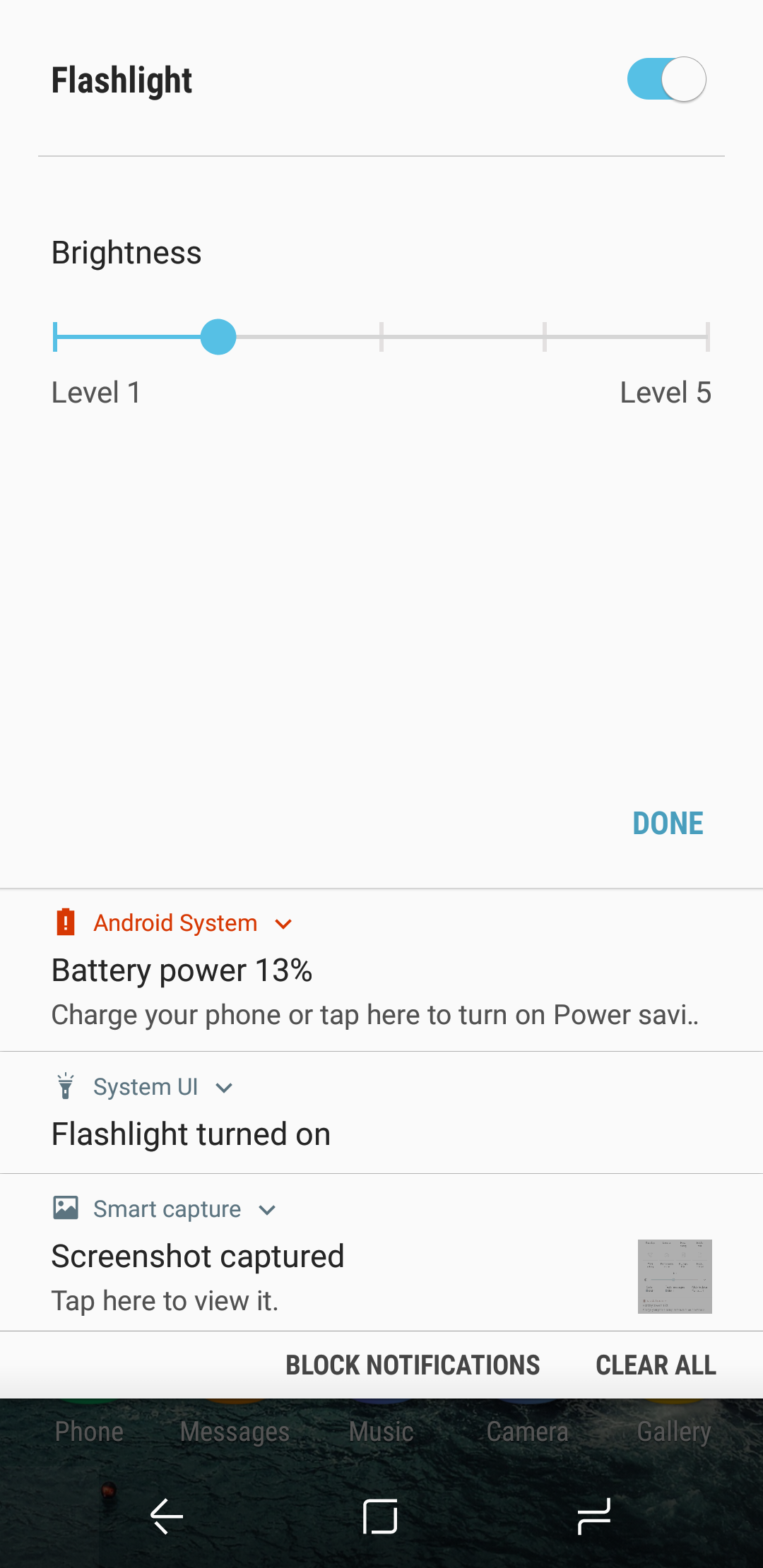Open the Flashlight turned on notification

(x=381, y=1112)
